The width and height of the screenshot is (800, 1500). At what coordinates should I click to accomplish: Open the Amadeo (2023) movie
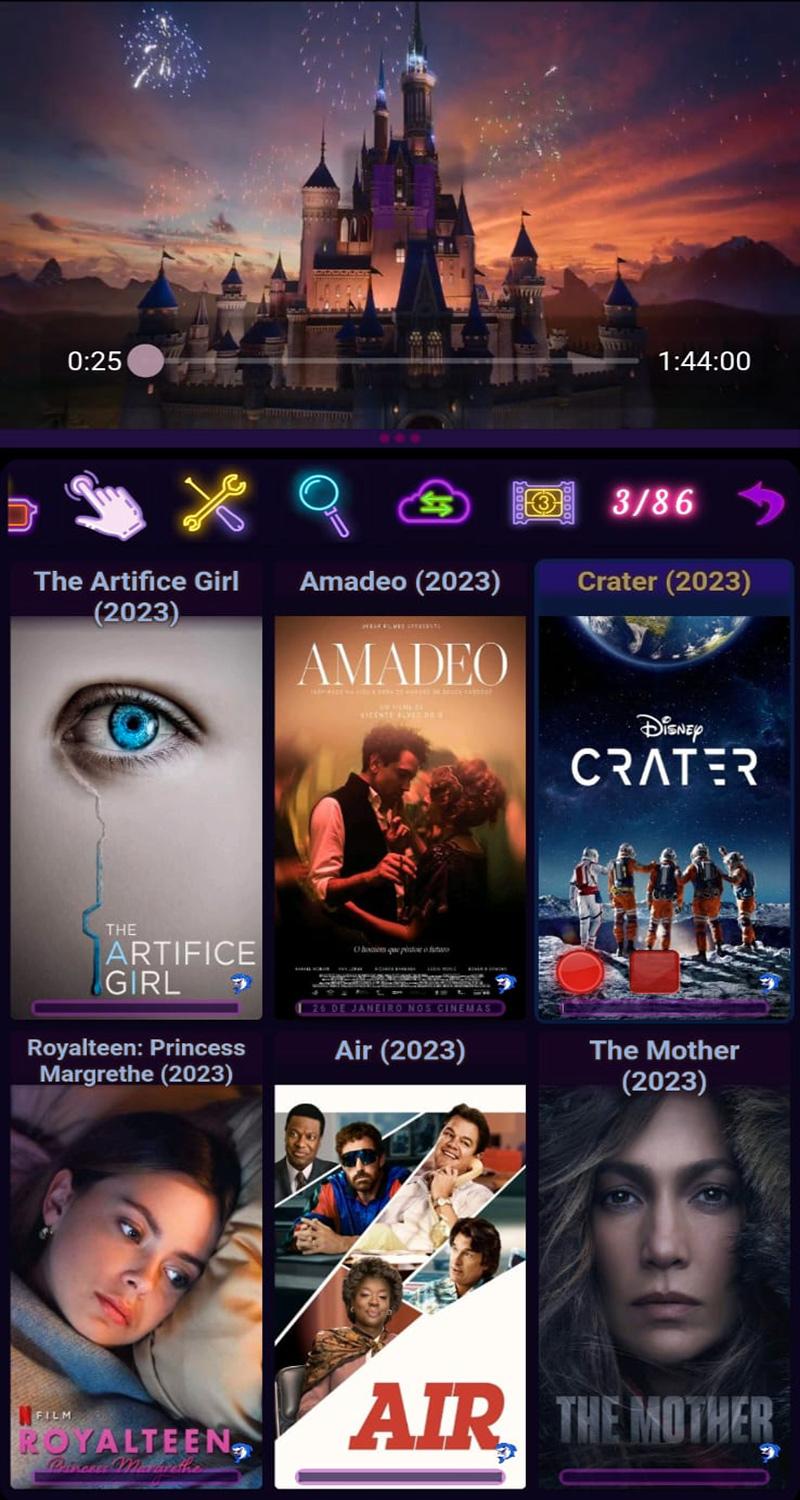400,818
